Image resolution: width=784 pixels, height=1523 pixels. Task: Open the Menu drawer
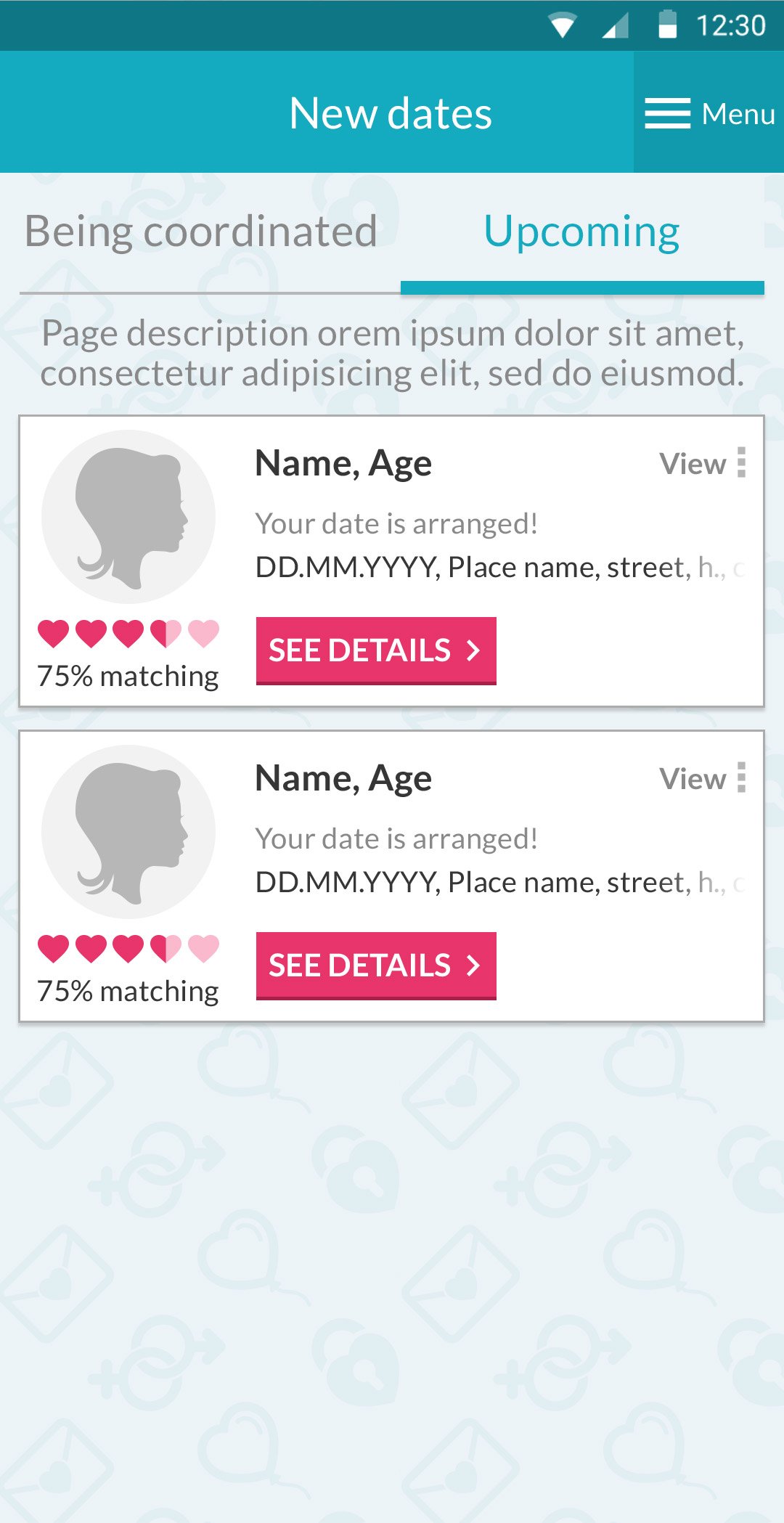709,113
